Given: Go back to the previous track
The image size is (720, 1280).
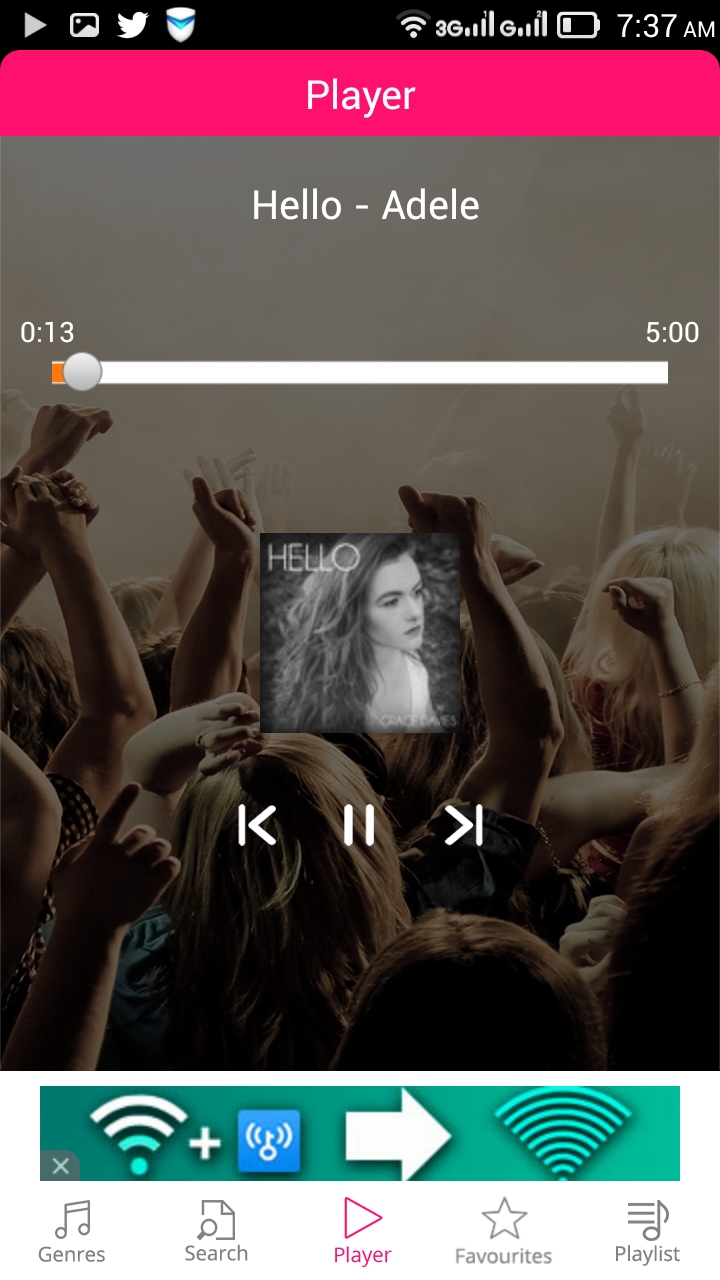Looking at the screenshot, I should 257,826.
